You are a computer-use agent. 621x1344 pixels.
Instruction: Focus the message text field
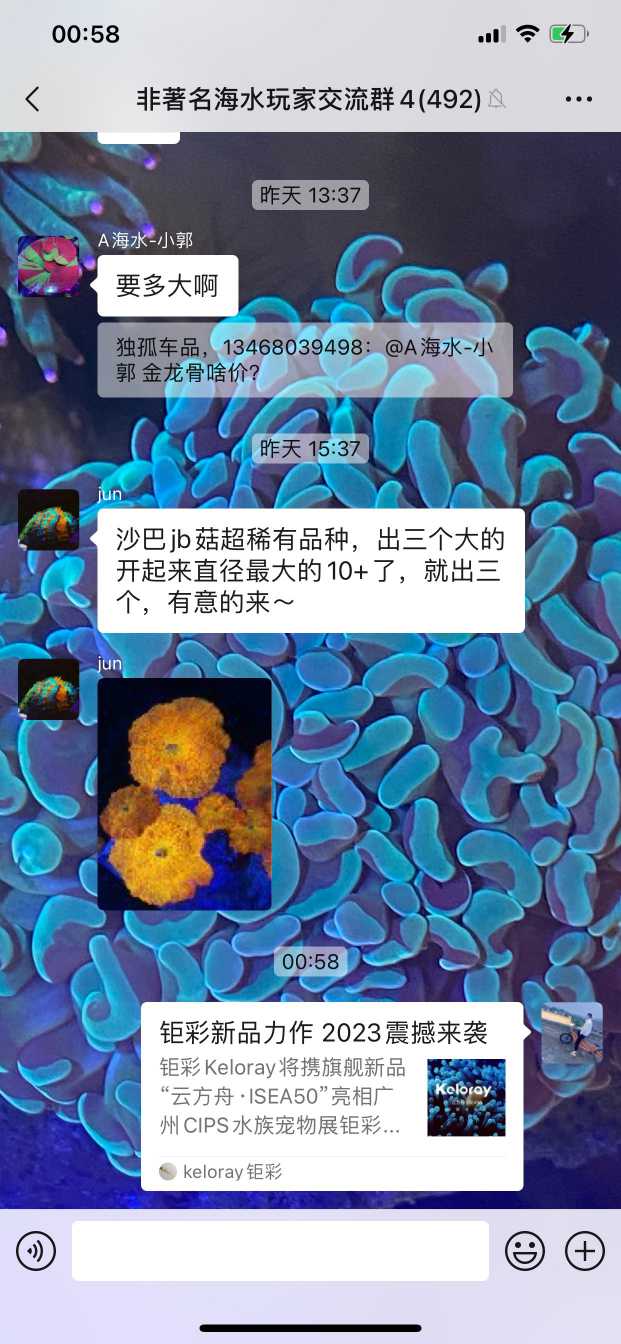coord(280,1251)
